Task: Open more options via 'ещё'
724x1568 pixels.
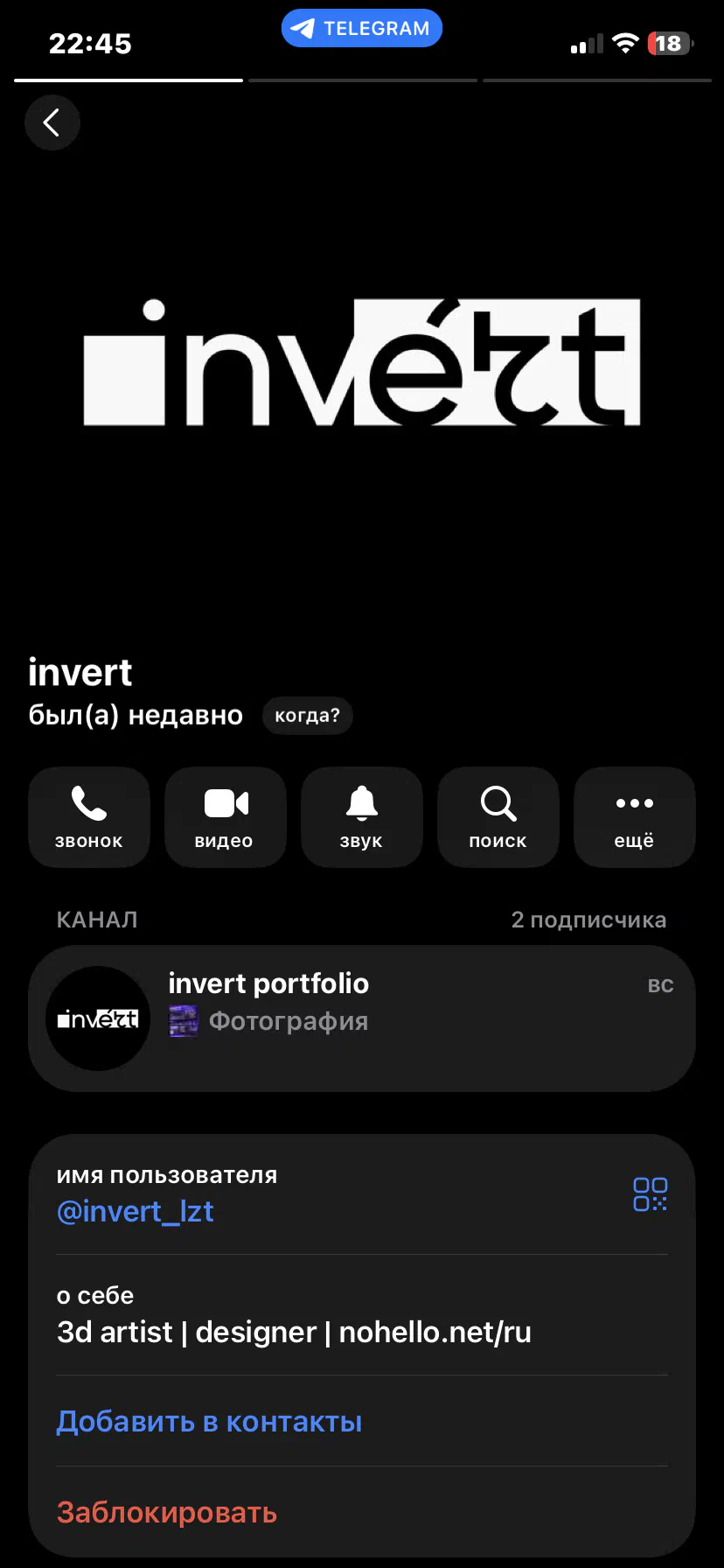Action: pos(634,816)
